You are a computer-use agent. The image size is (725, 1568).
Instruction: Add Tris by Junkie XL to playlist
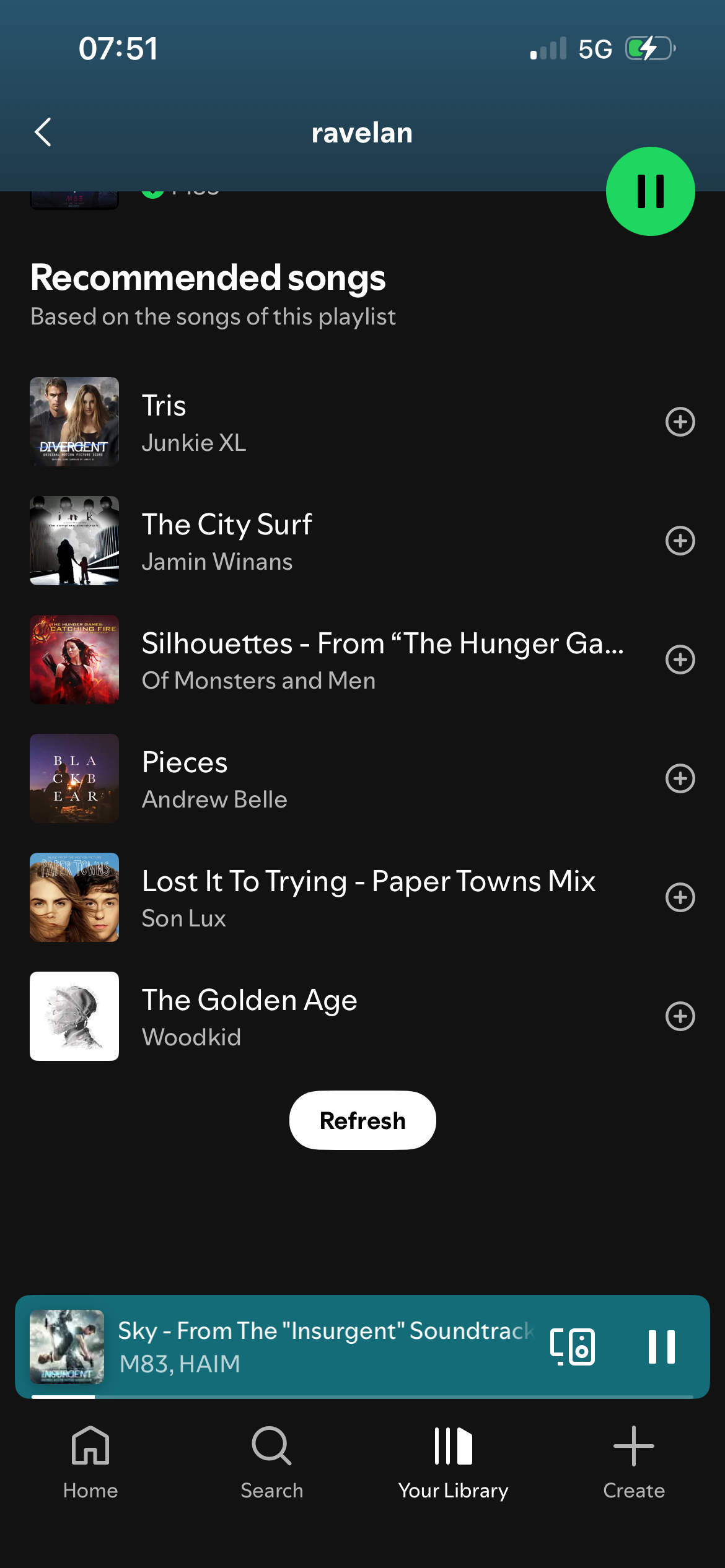pyautogui.click(x=680, y=422)
